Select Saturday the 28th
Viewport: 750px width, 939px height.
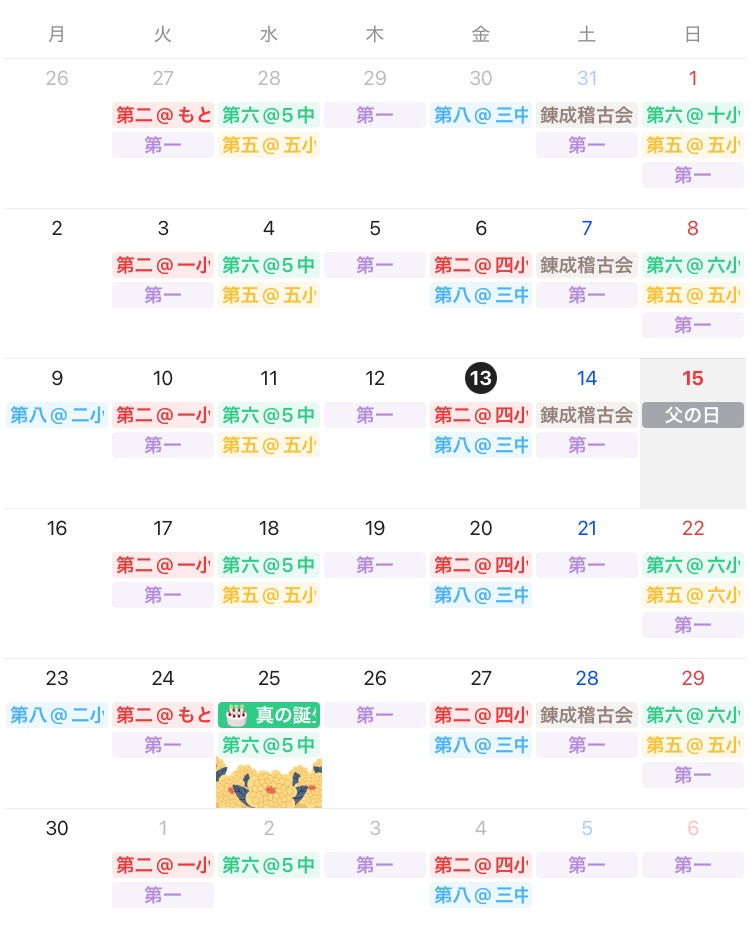tap(586, 678)
